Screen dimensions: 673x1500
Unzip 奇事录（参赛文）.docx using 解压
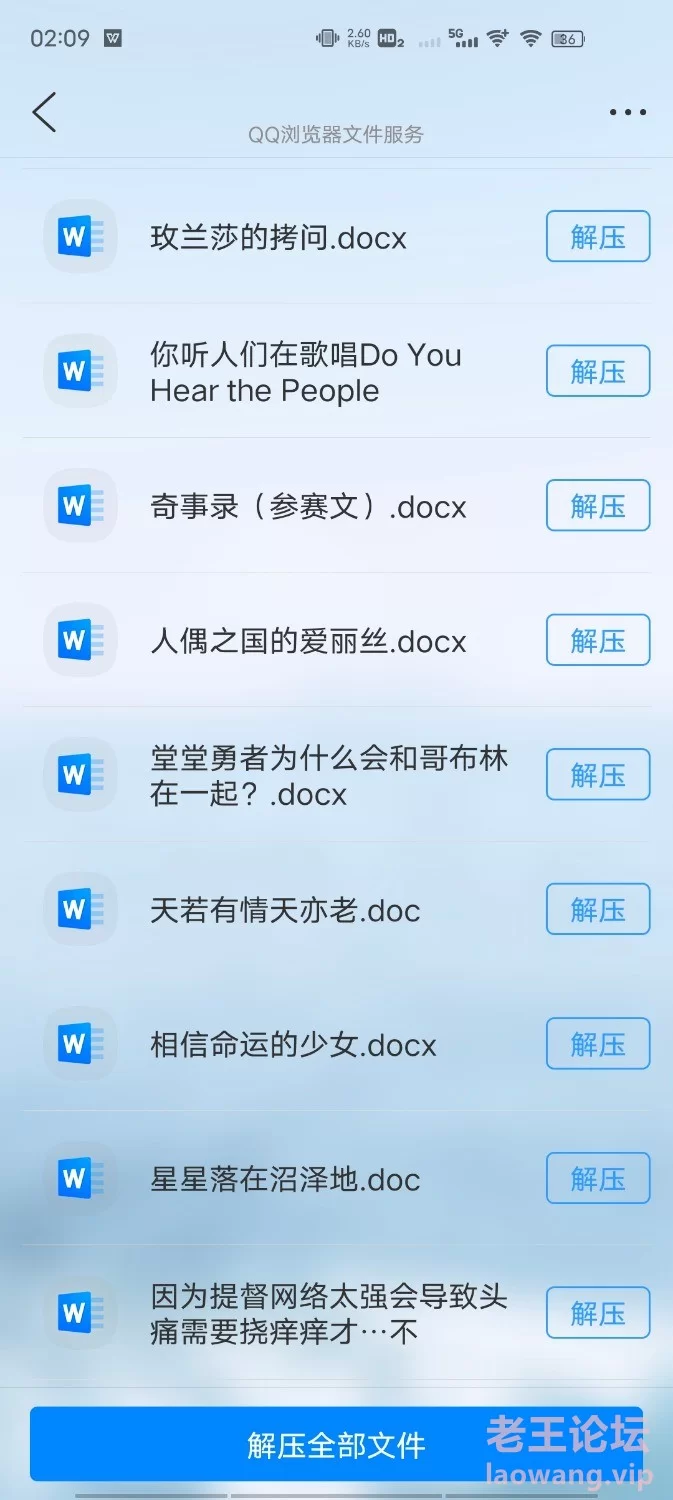point(597,506)
